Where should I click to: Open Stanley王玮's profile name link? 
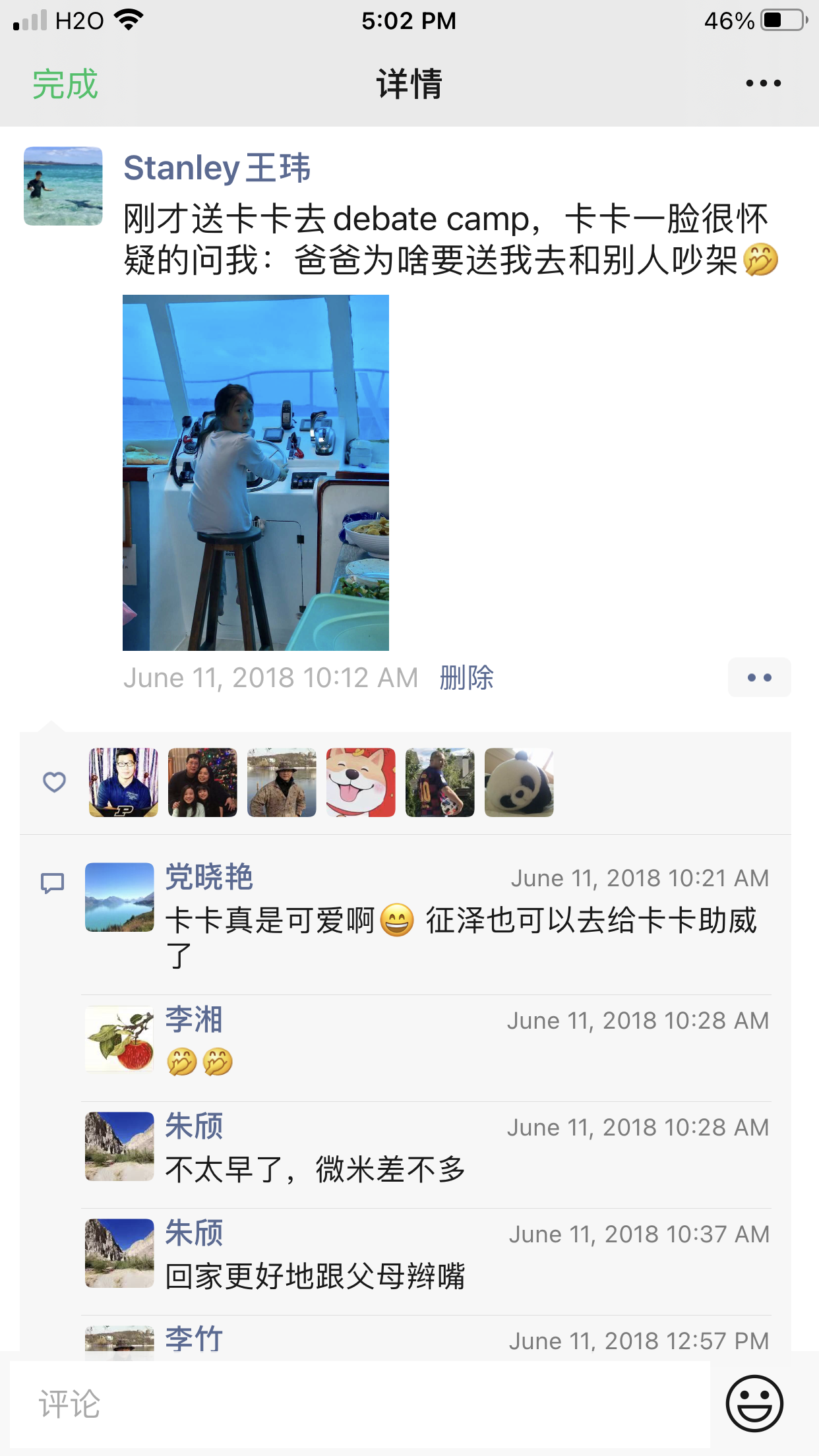(217, 167)
